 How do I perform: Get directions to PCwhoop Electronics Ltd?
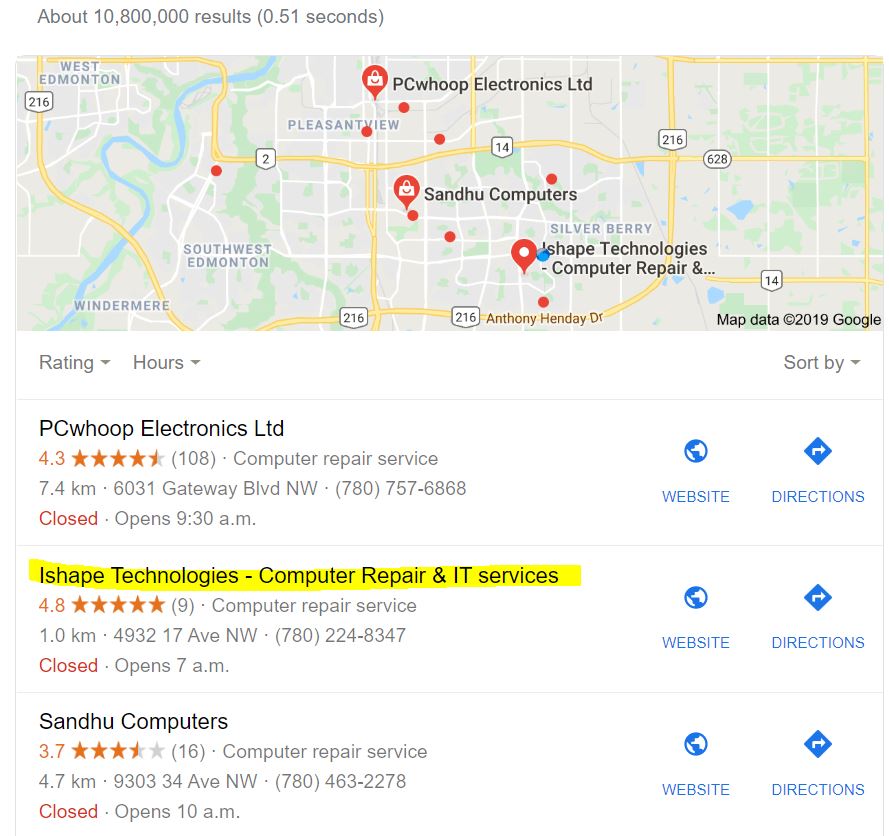point(817,468)
